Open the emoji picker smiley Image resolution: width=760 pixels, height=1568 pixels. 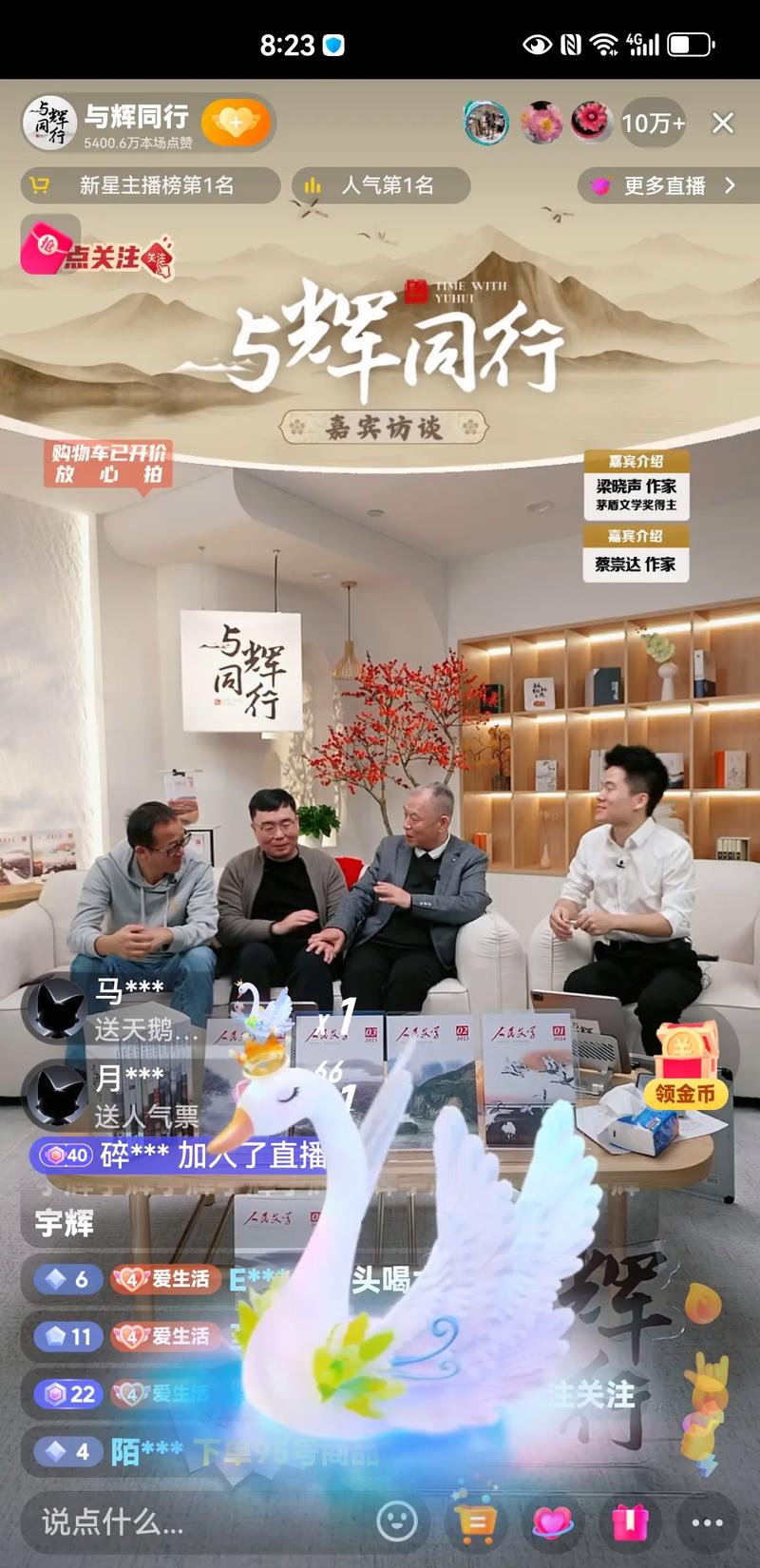397,1521
